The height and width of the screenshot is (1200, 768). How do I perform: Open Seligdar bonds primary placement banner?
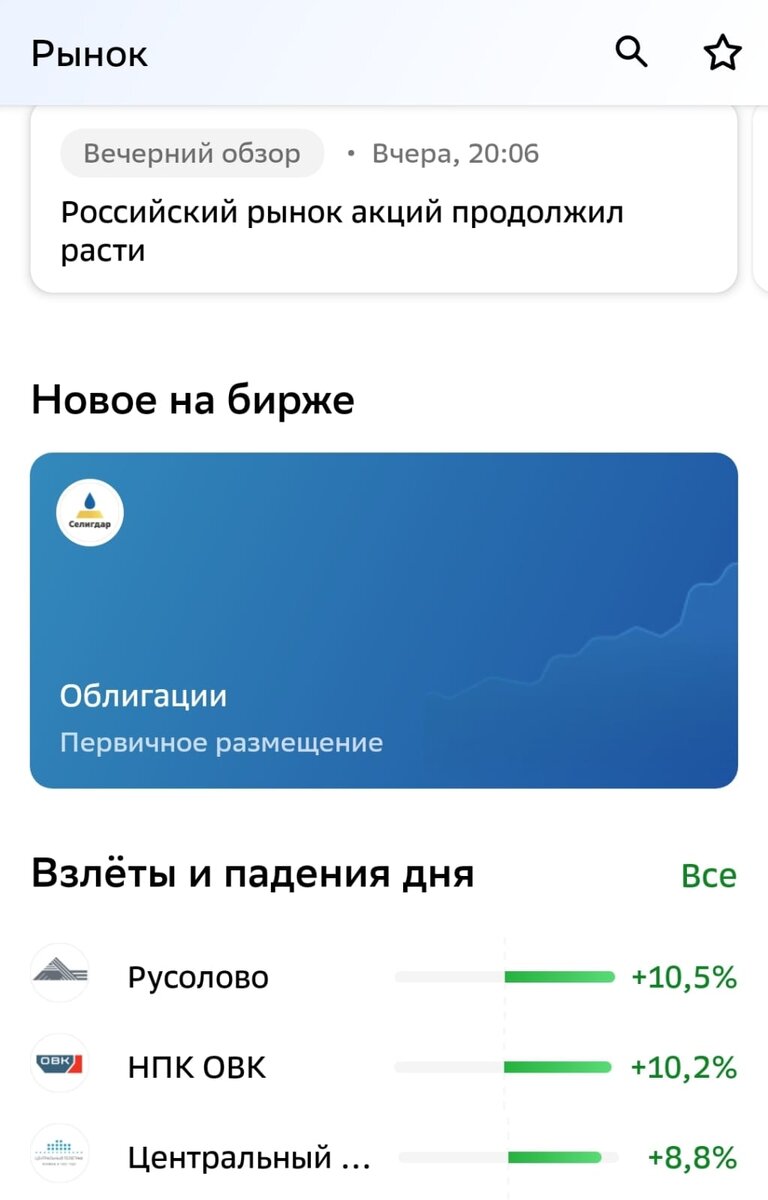click(384, 620)
